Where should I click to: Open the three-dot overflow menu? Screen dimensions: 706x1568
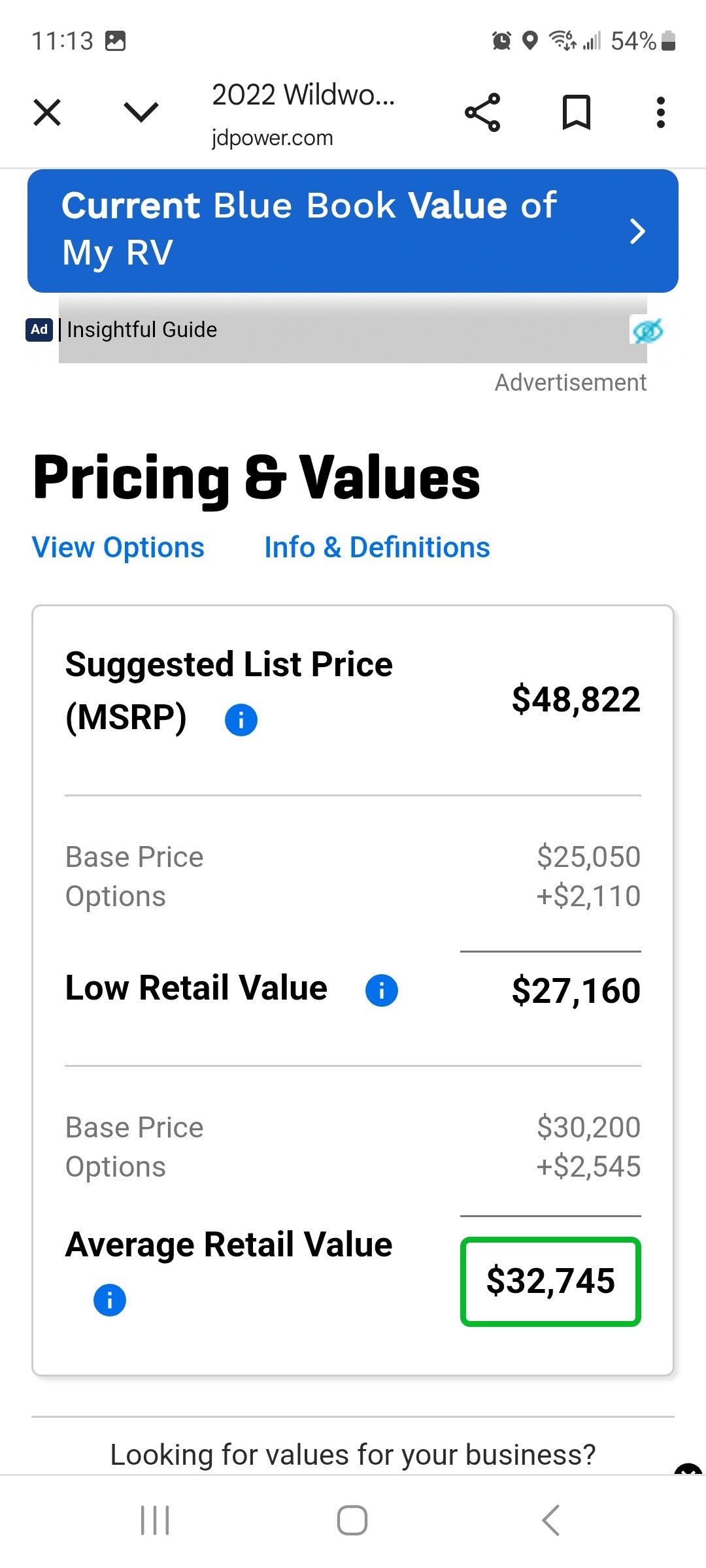(x=661, y=112)
